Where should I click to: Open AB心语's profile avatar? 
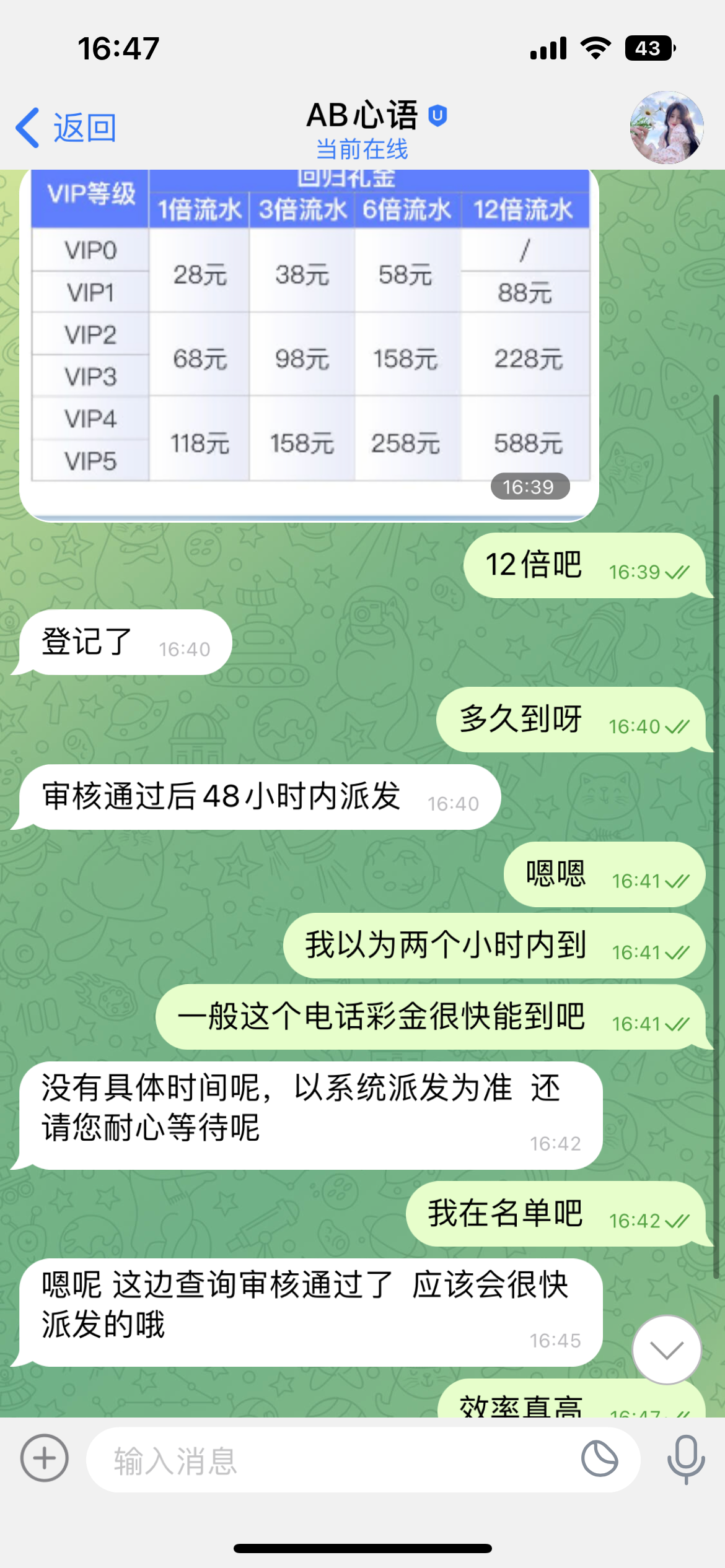tap(666, 128)
